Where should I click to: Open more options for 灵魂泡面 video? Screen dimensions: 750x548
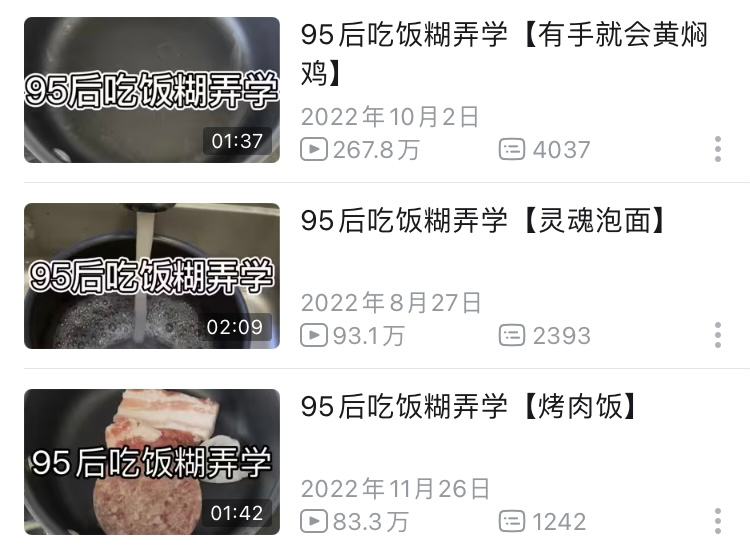718,336
